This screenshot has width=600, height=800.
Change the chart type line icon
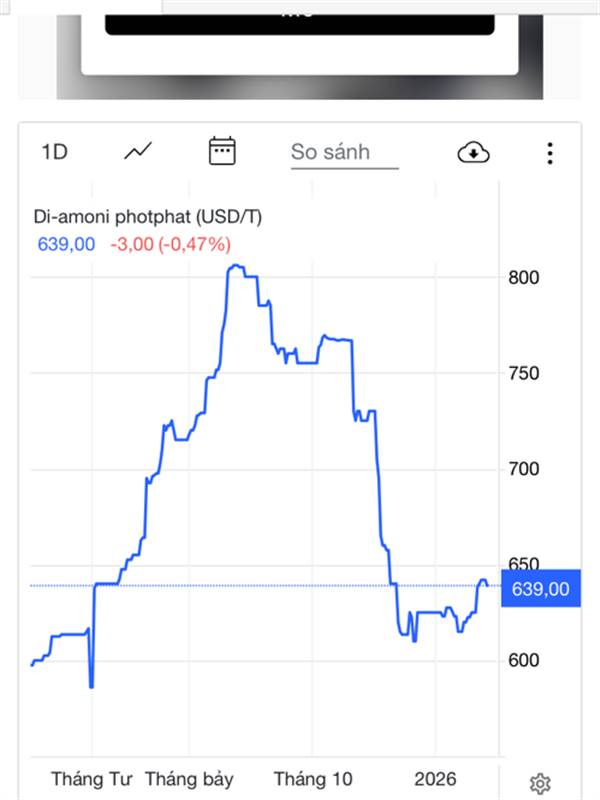[x=138, y=152]
